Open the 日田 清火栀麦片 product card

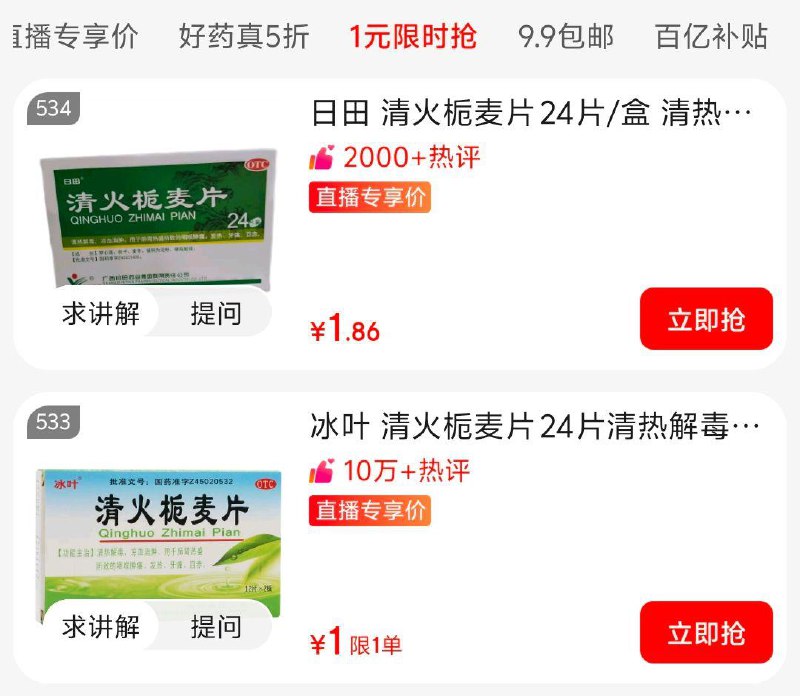point(530,115)
